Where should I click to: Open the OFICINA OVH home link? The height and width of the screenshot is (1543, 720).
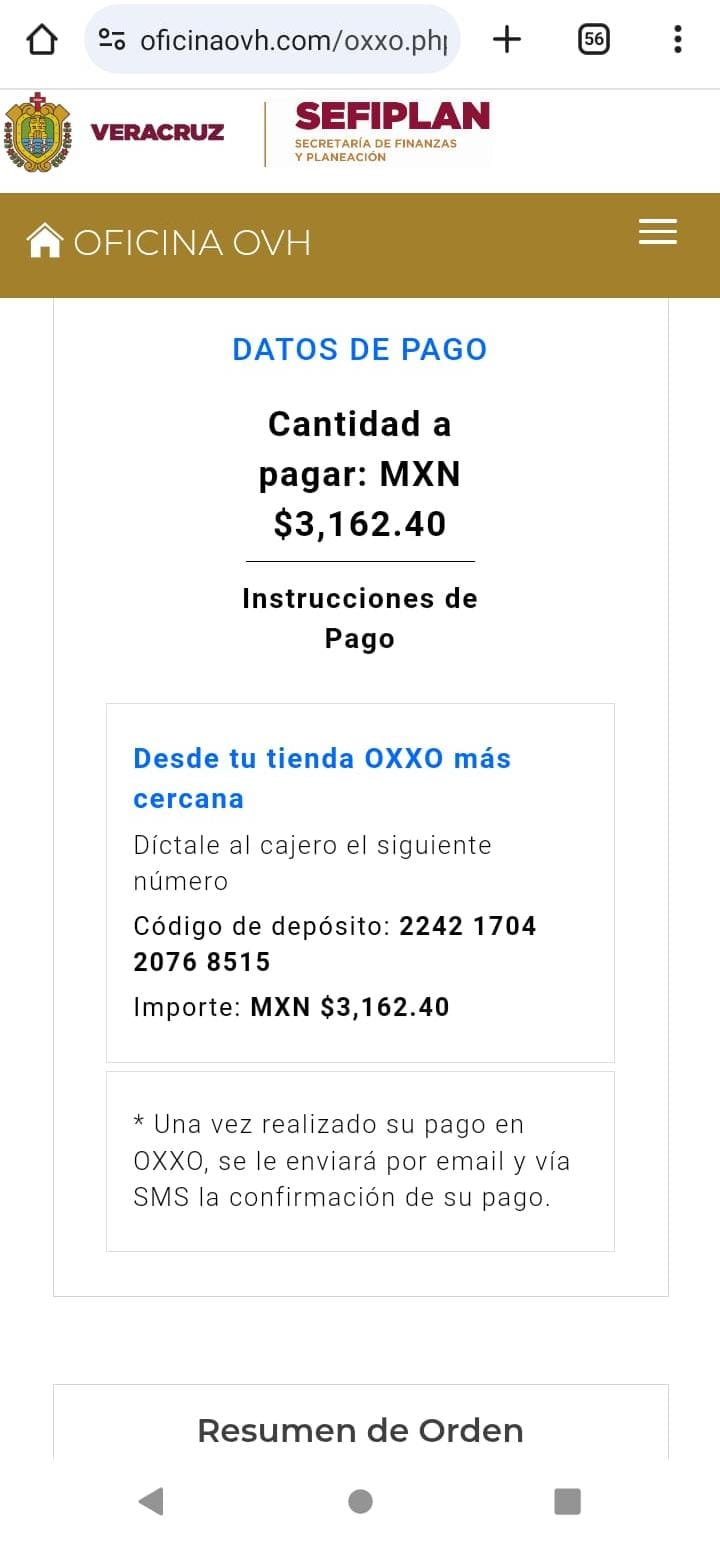click(x=170, y=242)
